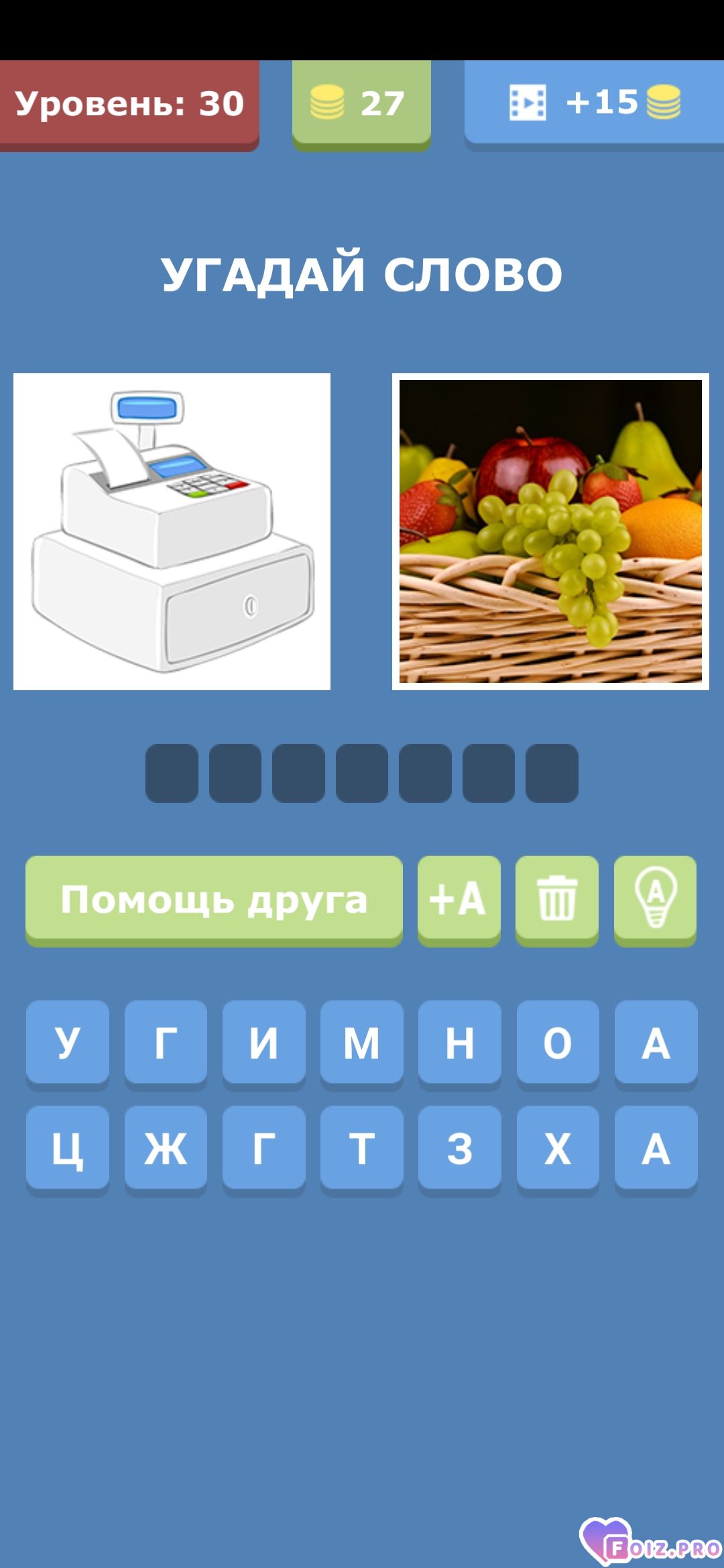This screenshot has height=1568, width=724.
Task: Choose the letter М tile
Action: pyautogui.click(x=361, y=1043)
